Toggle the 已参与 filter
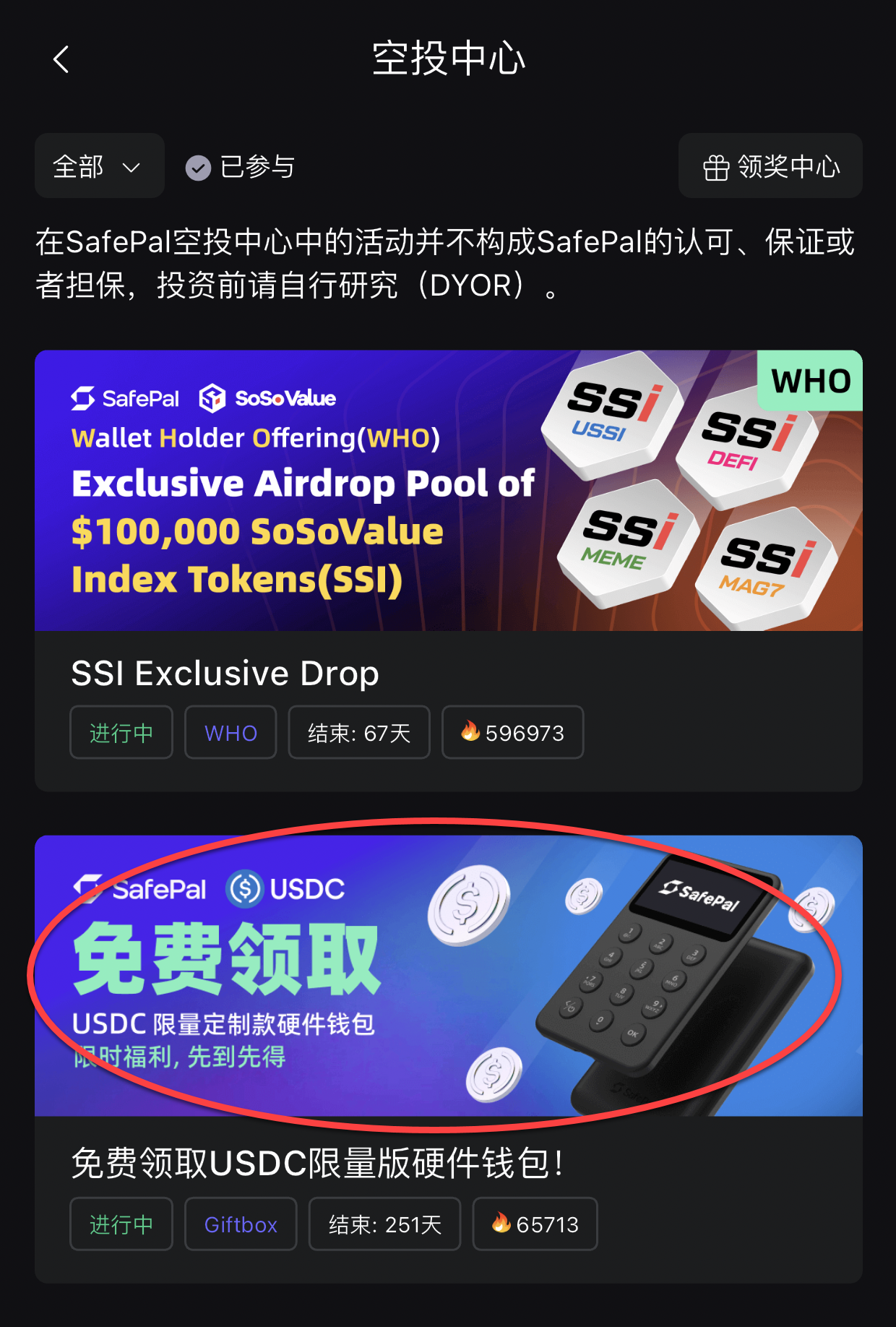Image resolution: width=896 pixels, height=1327 pixels. tap(240, 167)
